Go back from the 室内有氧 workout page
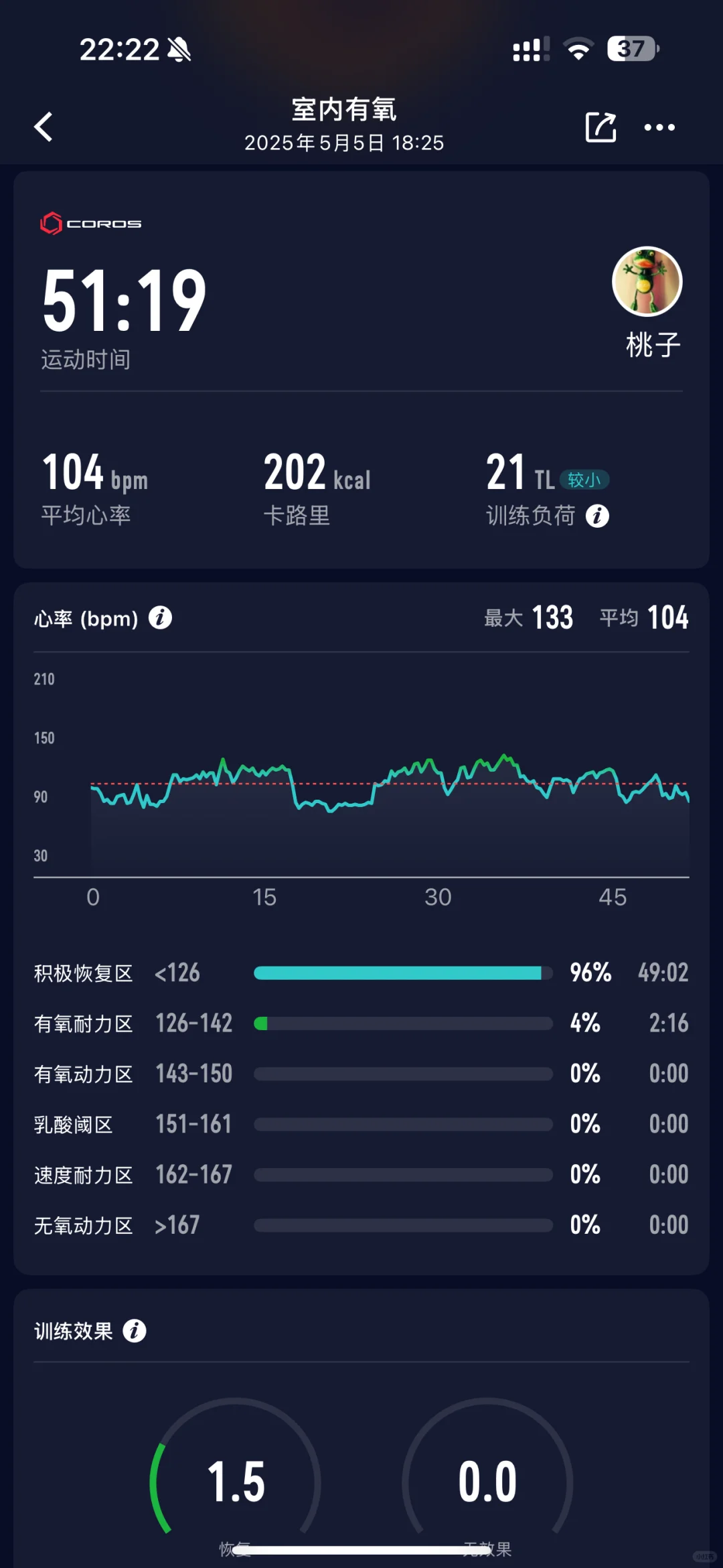This screenshot has height=1568, width=723. (44, 127)
